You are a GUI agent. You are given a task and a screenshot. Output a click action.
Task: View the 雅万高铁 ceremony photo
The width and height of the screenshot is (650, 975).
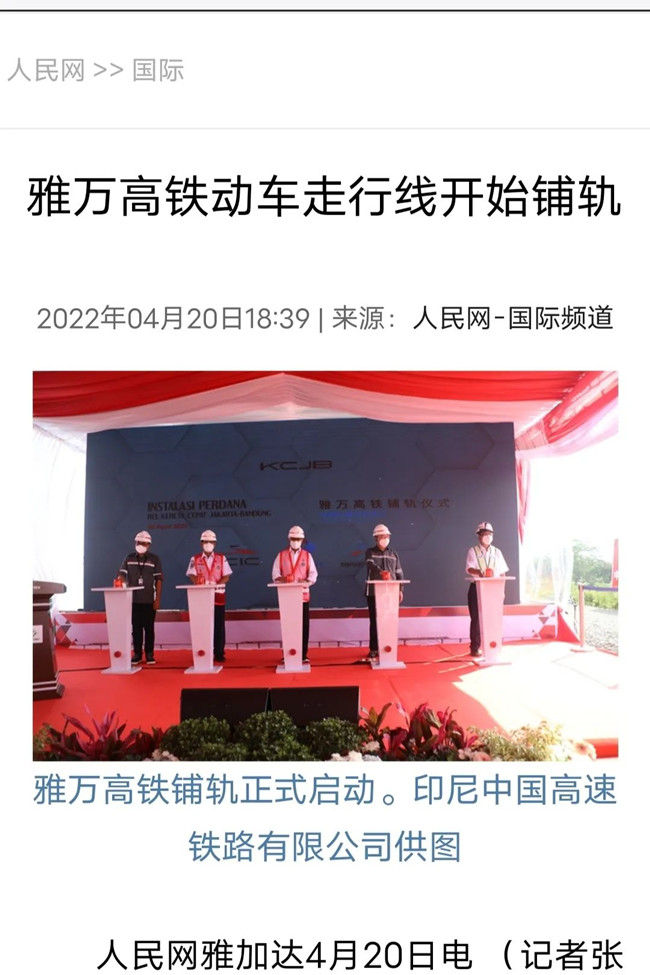click(x=325, y=565)
